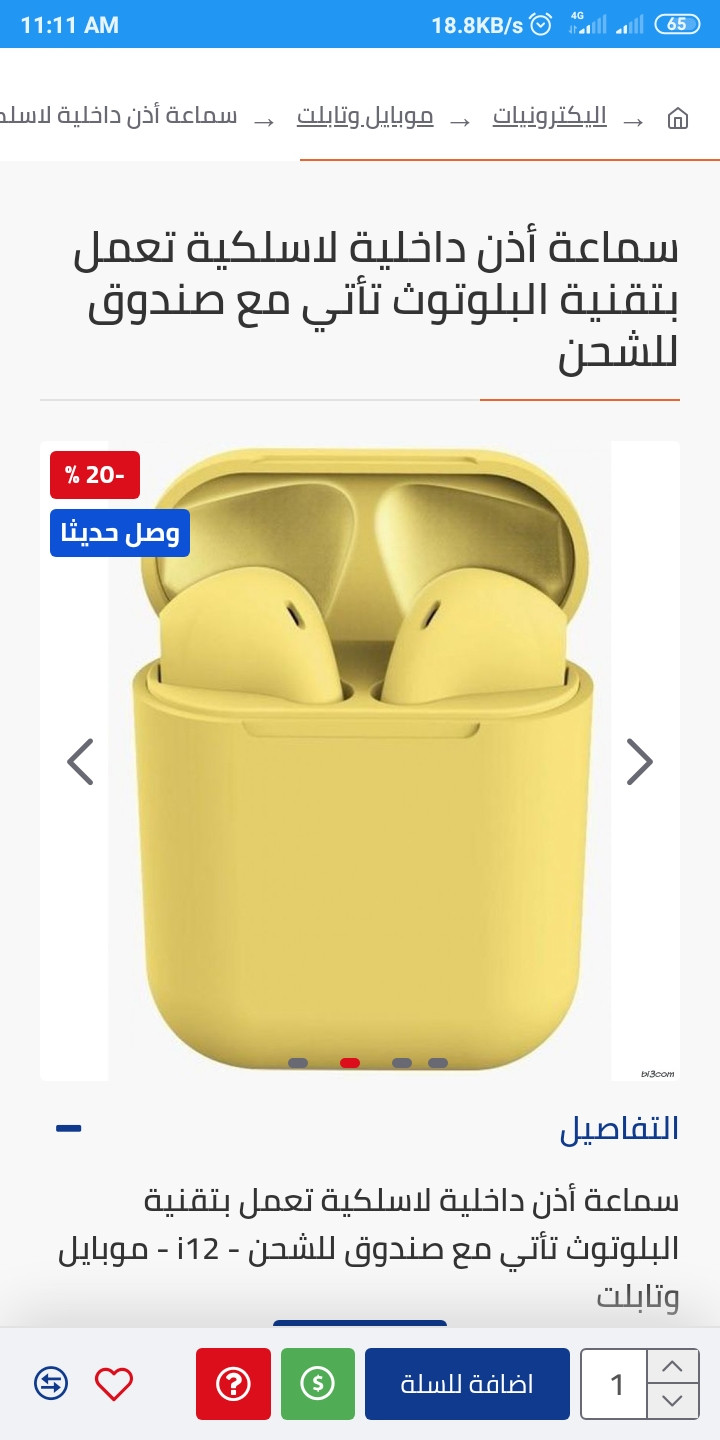Decrease the quantity by one
This screenshot has width=720, height=1440.
coord(673,1401)
